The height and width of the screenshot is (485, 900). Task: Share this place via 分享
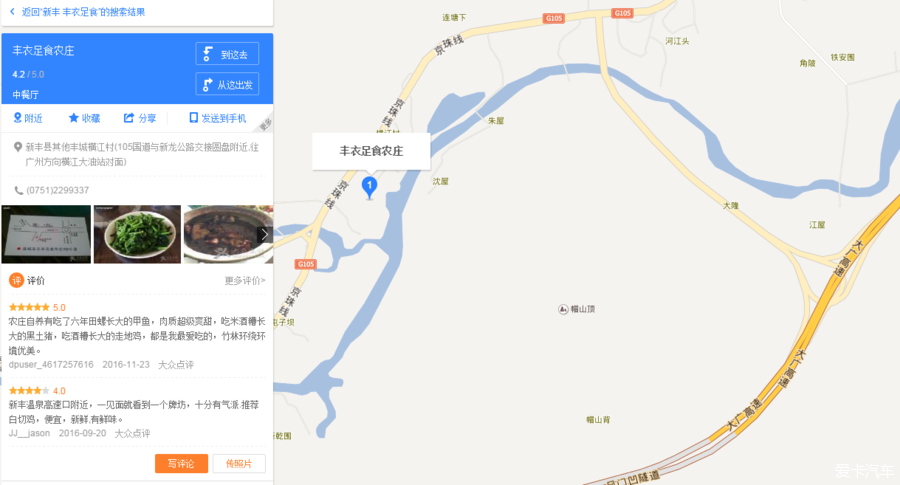140,118
